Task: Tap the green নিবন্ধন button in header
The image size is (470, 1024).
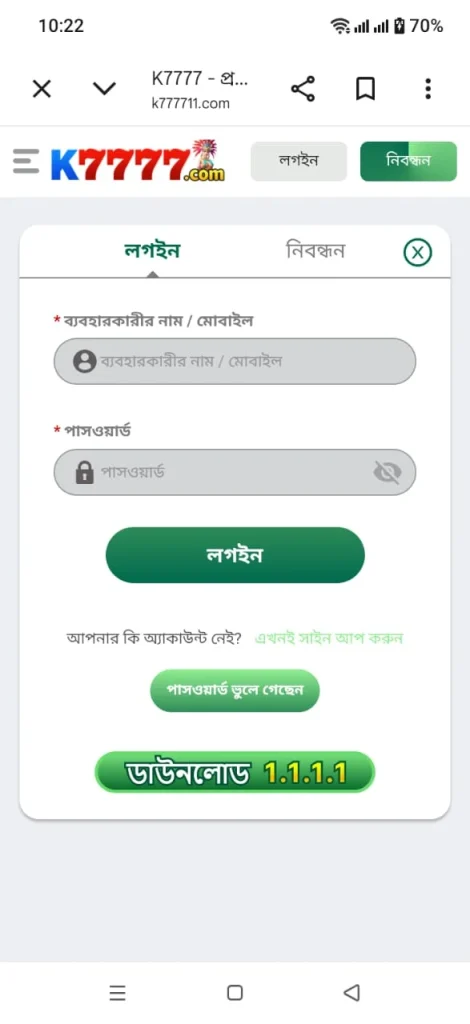Action: (x=409, y=161)
